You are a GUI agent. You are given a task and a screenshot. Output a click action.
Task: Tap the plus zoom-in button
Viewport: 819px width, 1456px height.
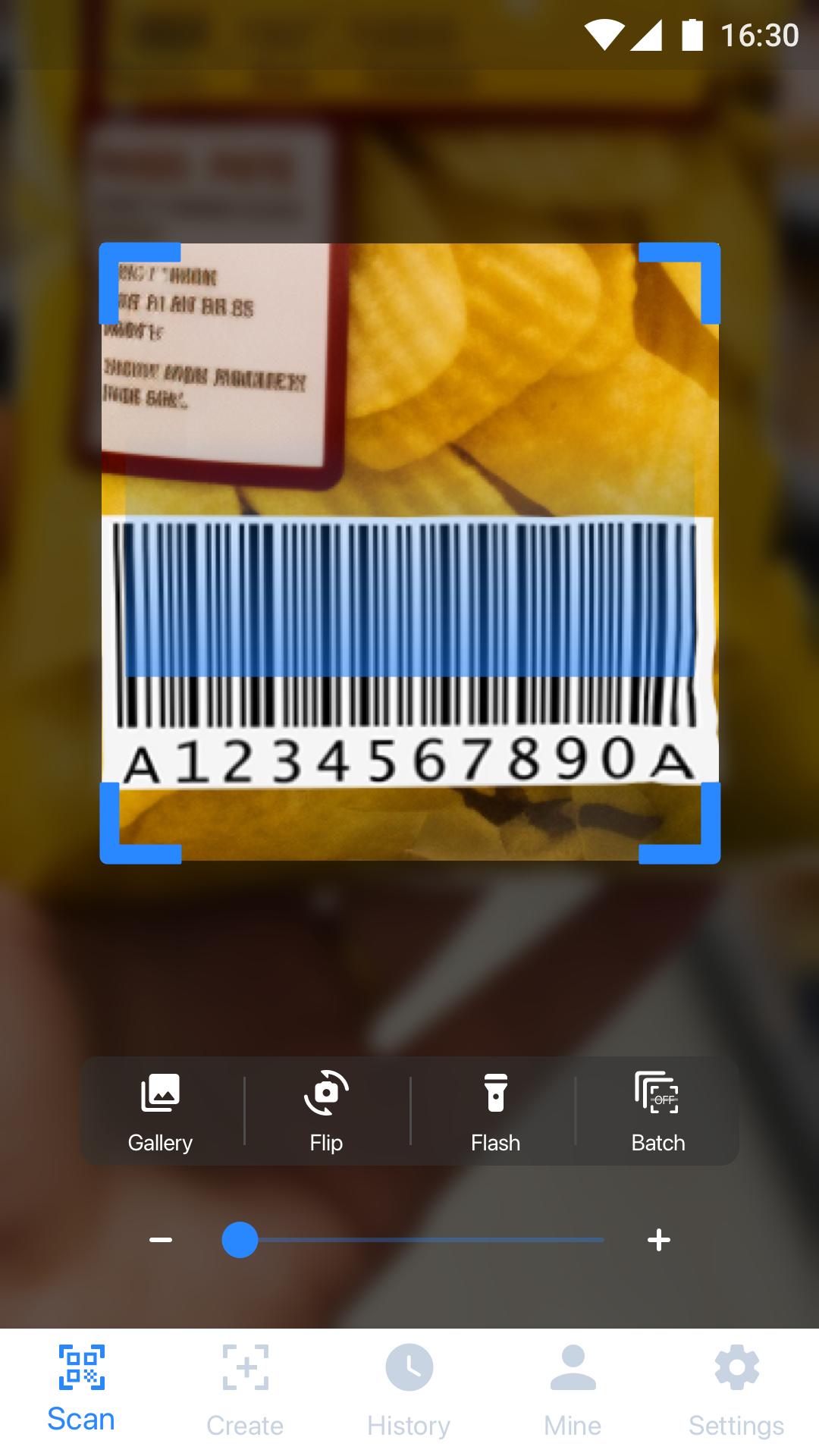pos(659,1240)
